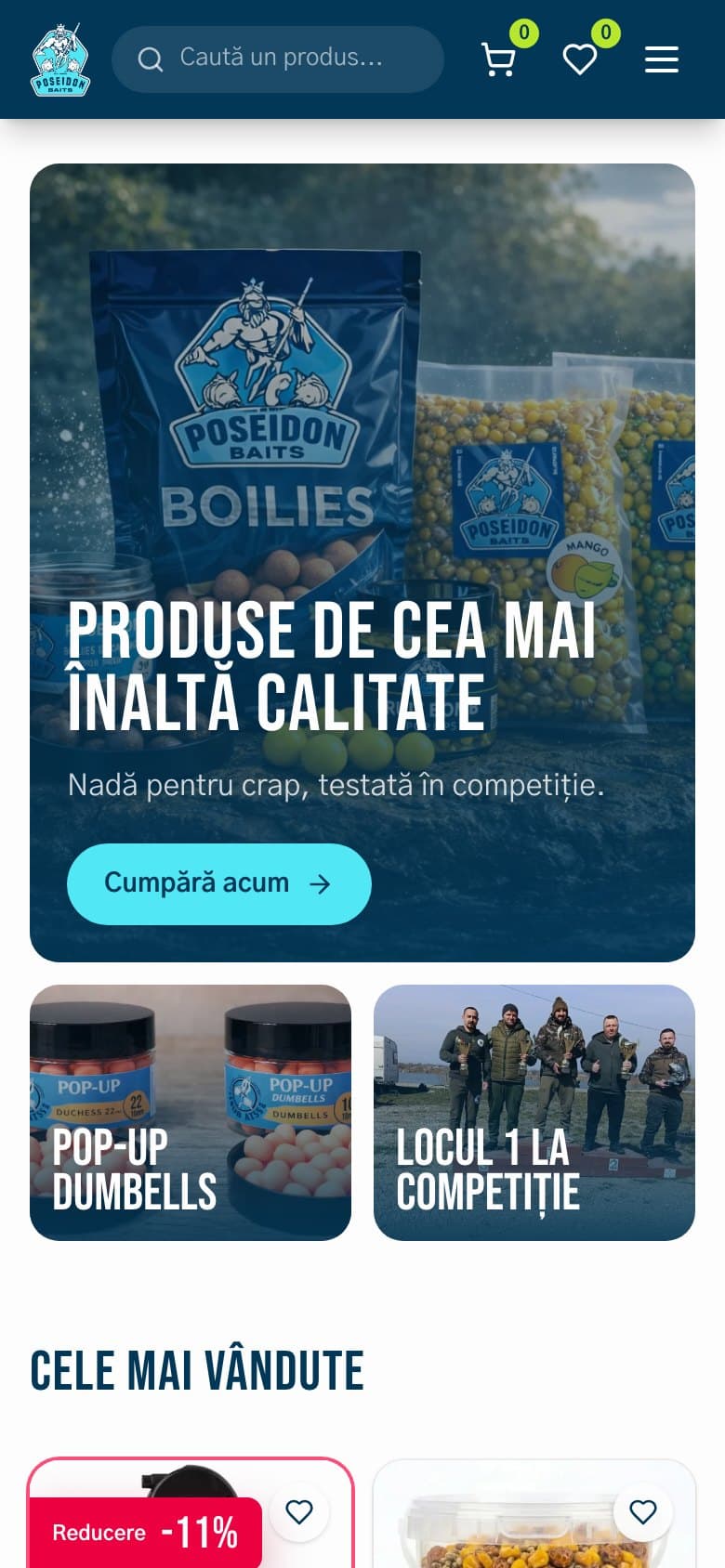Open the hamburger menu

point(662,59)
